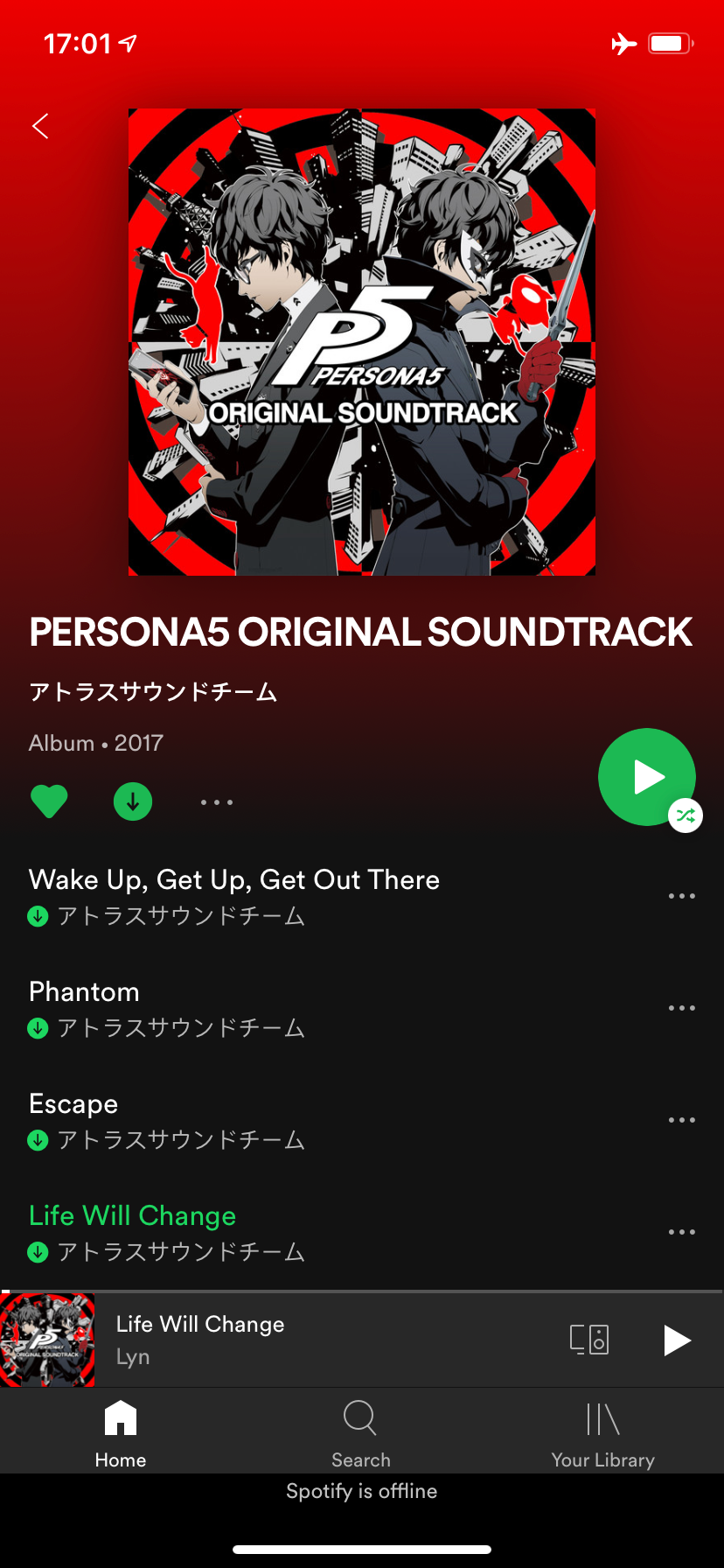Viewport: 724px width, 1568px height.
Task: Select Life Will Change in the track list
Action: pyautogui.click(x=132, y=1216)
